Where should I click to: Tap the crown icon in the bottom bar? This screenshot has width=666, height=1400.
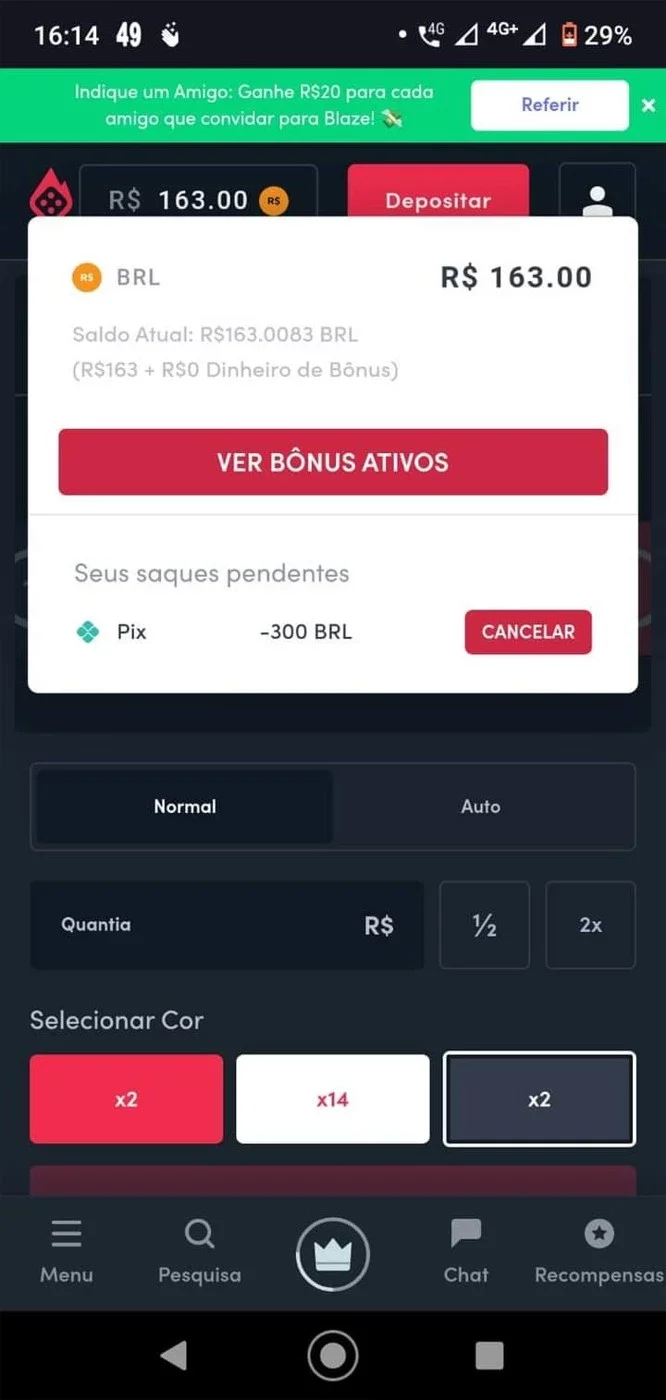point(333,1254)
